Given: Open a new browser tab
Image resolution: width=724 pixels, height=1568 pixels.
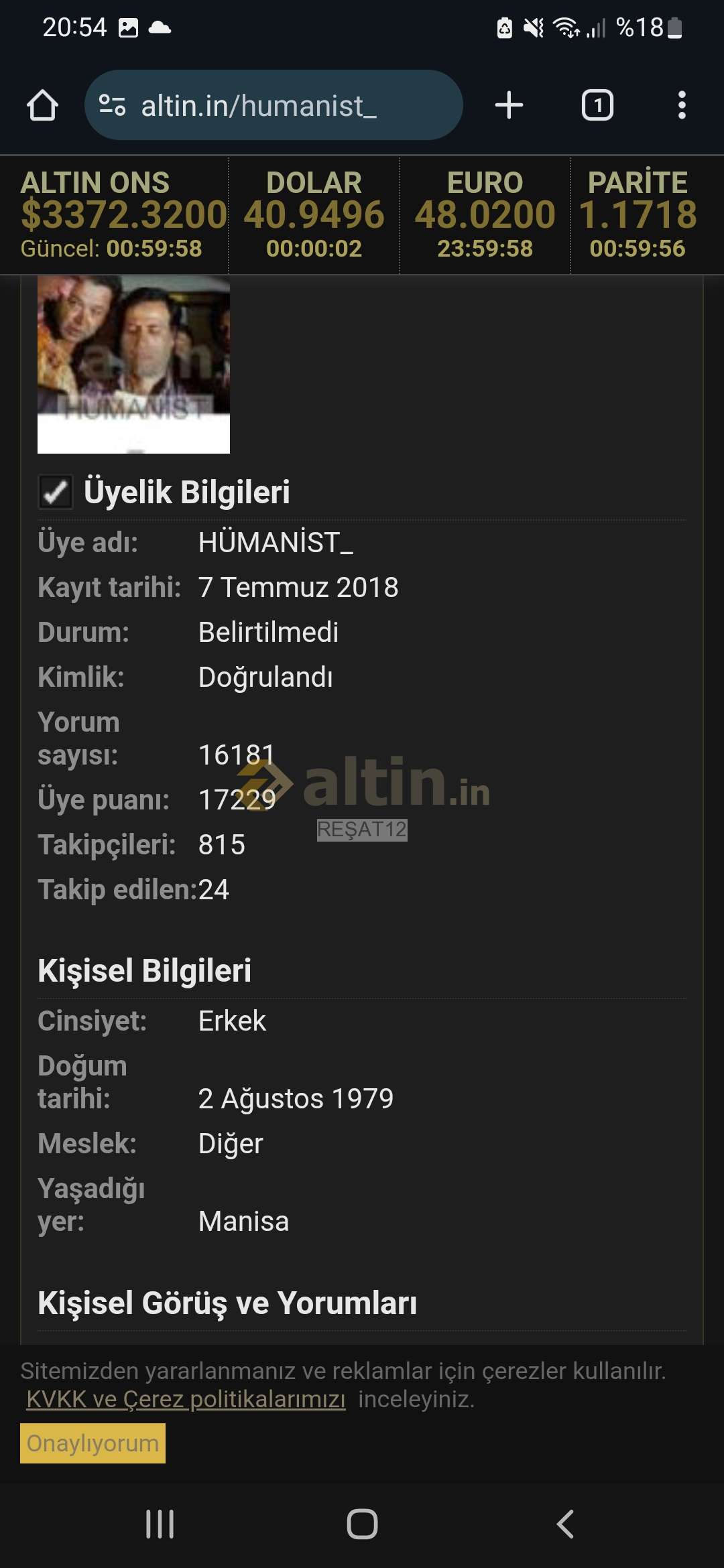Looking at the screenshot, I should 509,105.
